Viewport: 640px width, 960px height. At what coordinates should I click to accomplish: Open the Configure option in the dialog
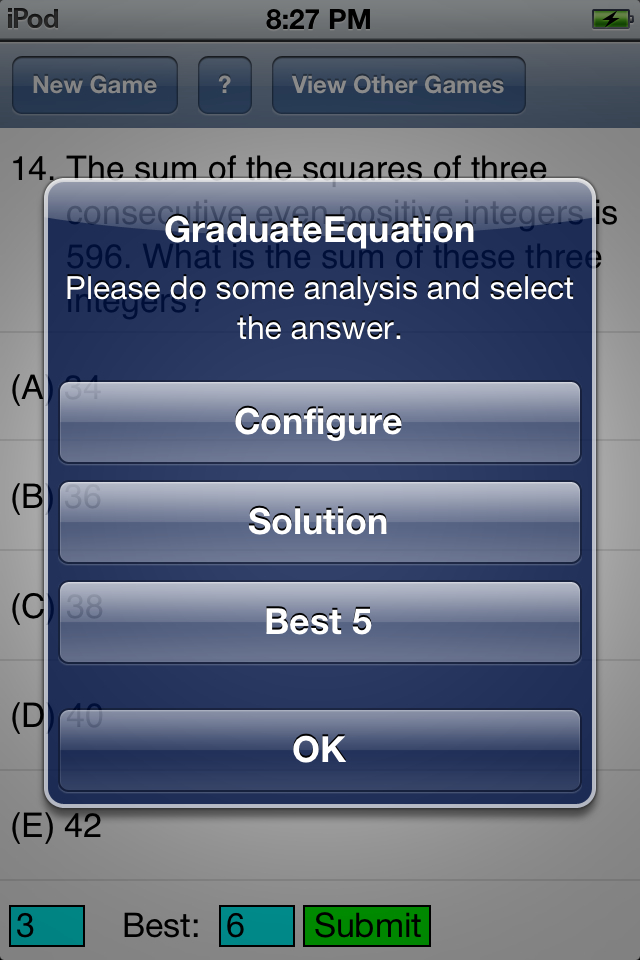tap(319, 422)
